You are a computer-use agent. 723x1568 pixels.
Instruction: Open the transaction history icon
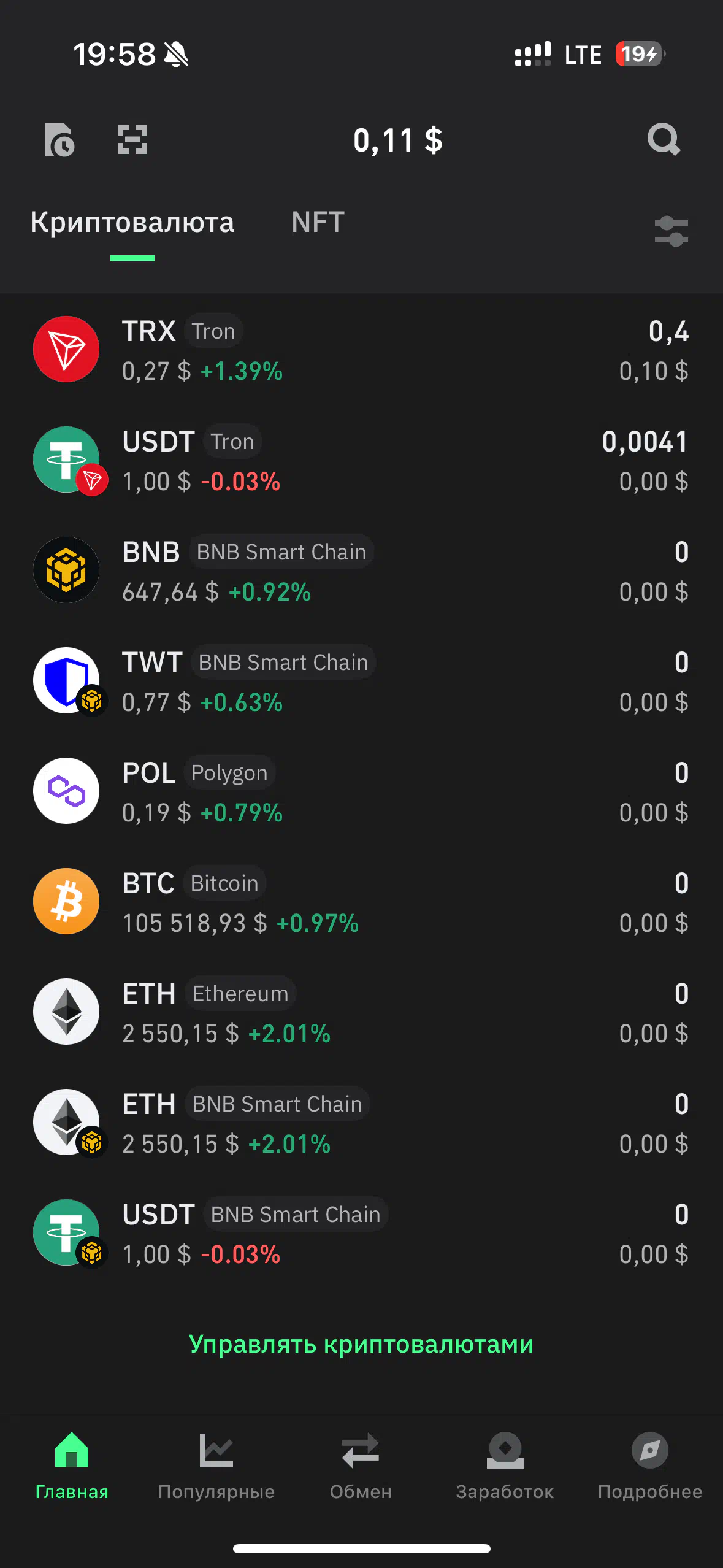point(59,140)
